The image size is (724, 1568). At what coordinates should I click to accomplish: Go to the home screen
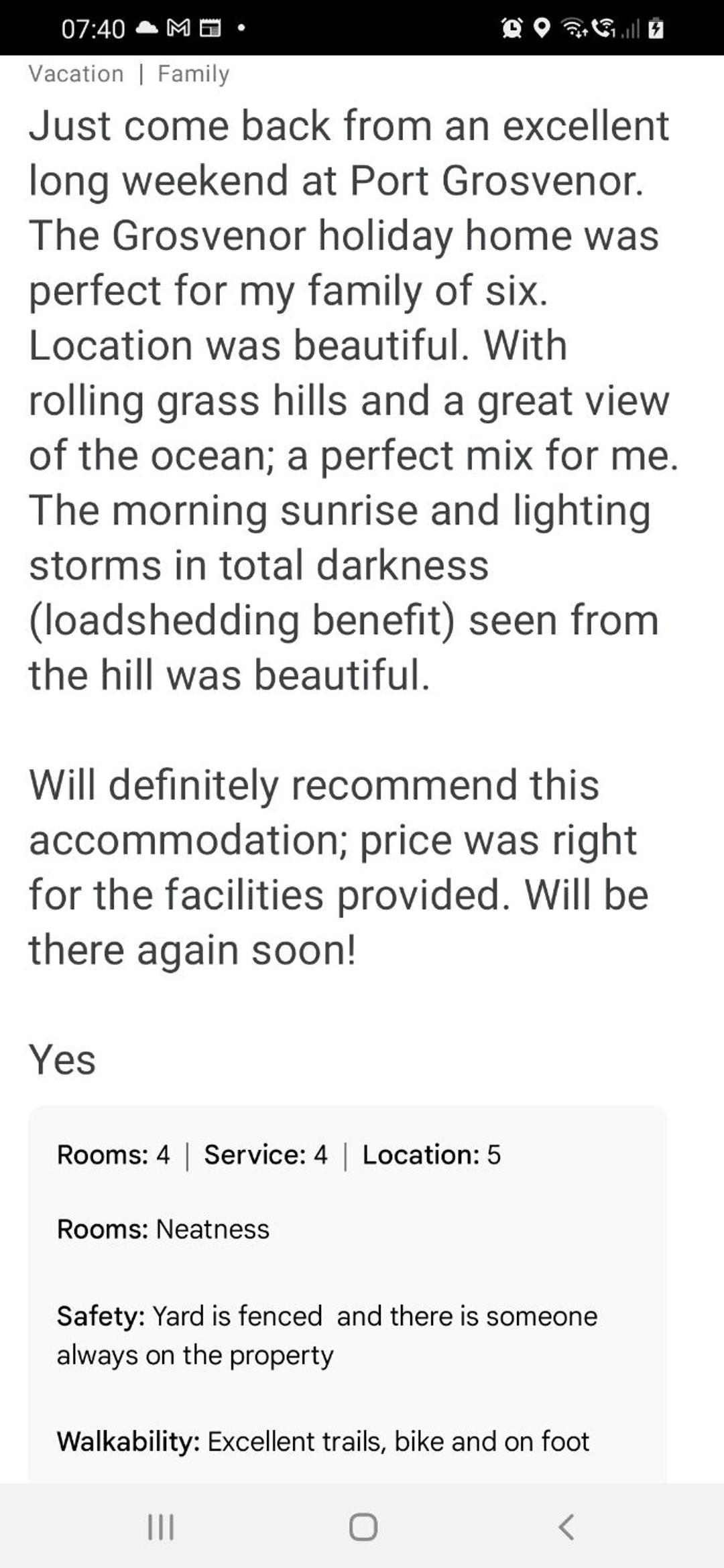[x=363, y=1527]
